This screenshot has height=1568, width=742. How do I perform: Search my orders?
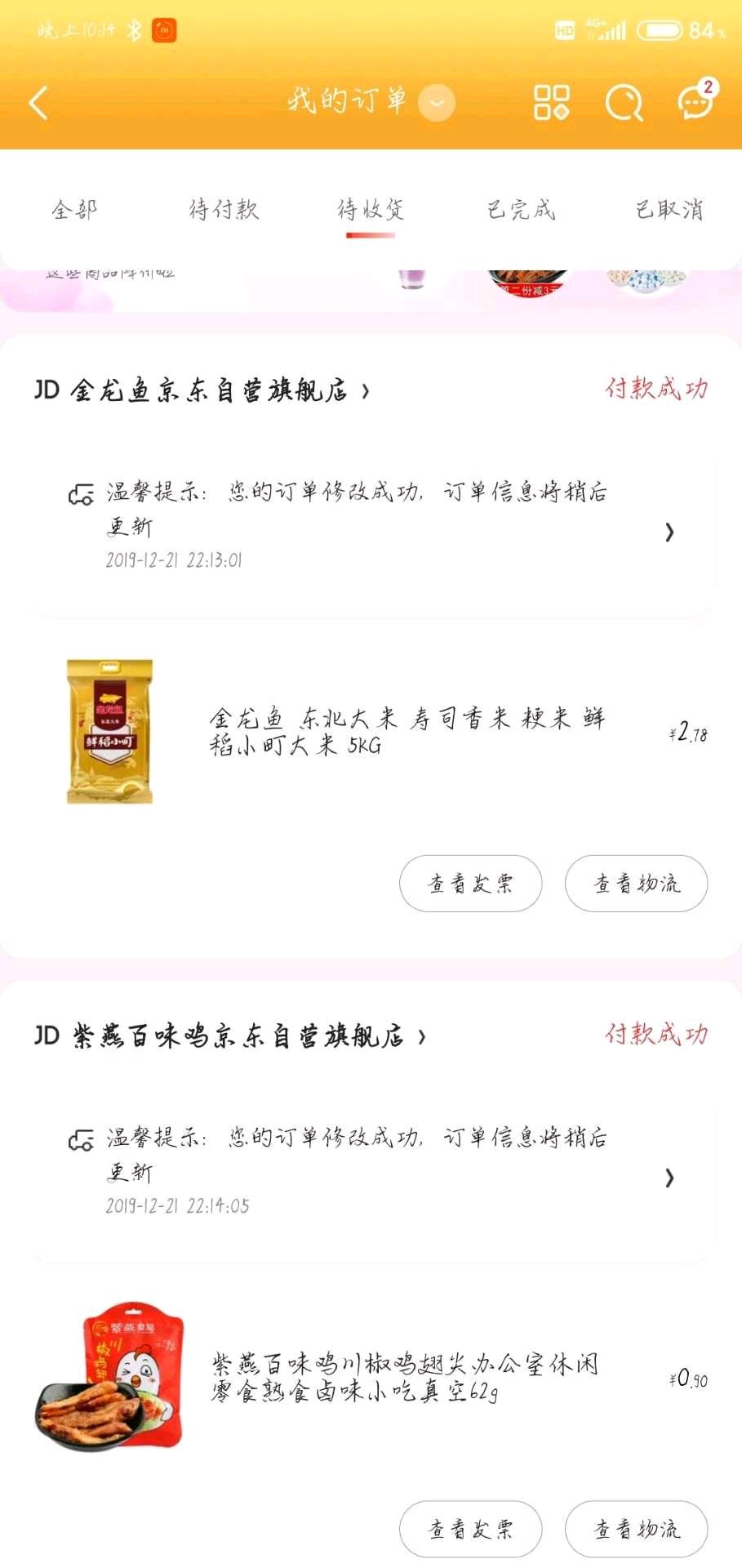point(624,103)
